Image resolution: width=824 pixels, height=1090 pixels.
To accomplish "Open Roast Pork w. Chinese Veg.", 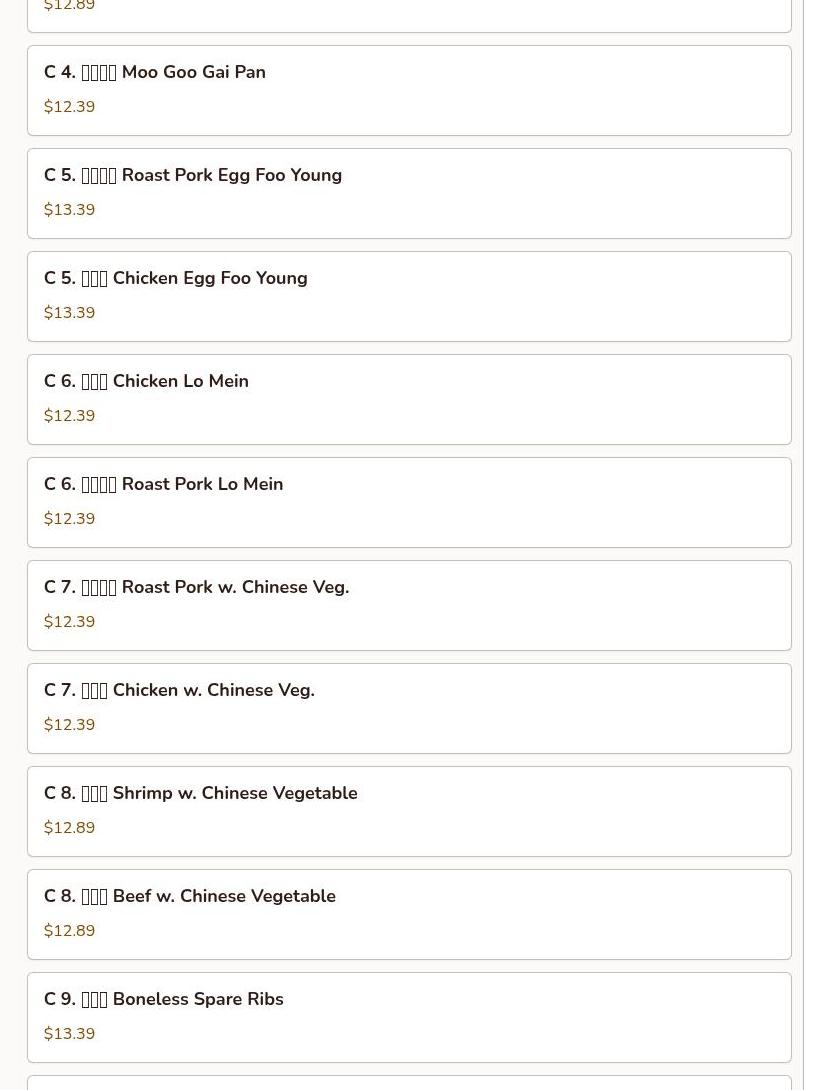I will (408, 605).
